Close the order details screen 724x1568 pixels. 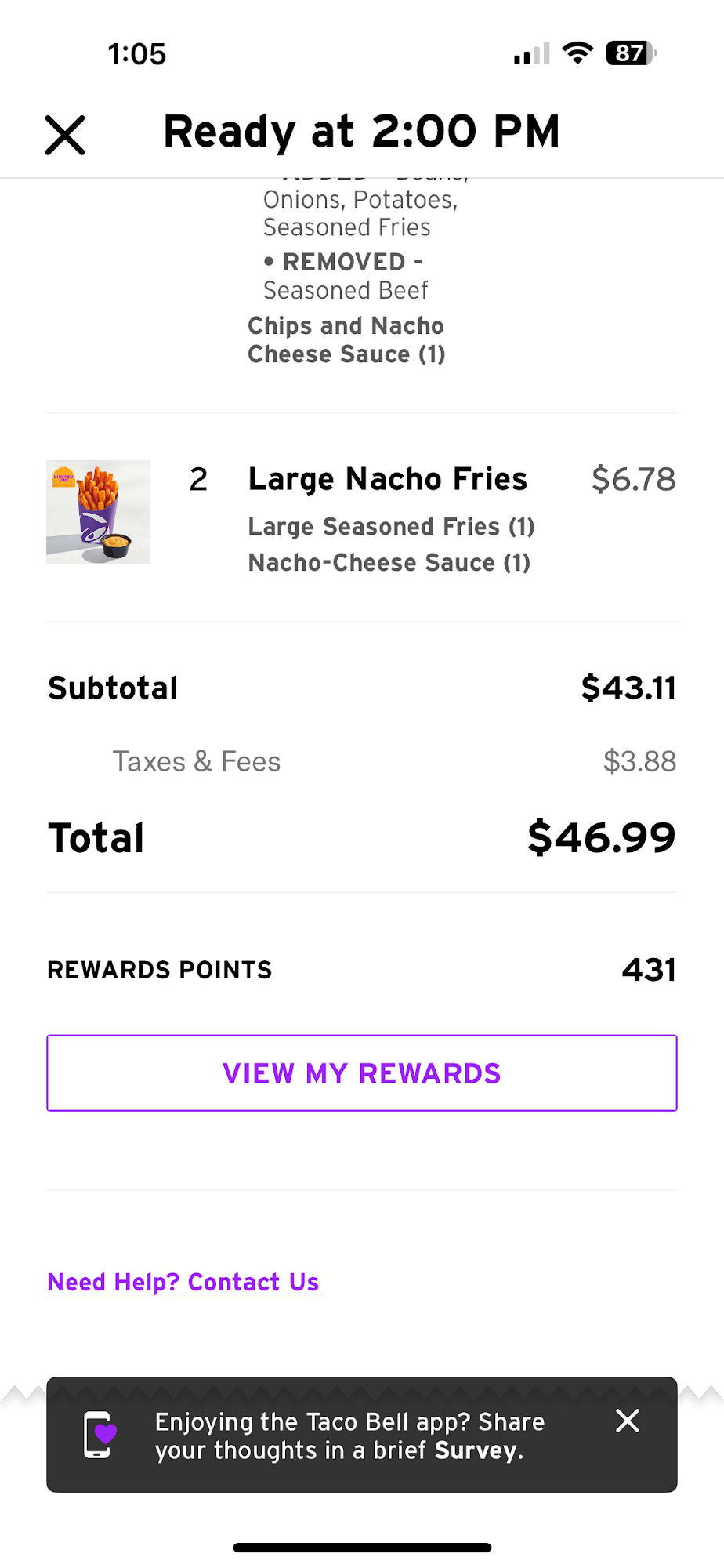click(x=65, y=135)
